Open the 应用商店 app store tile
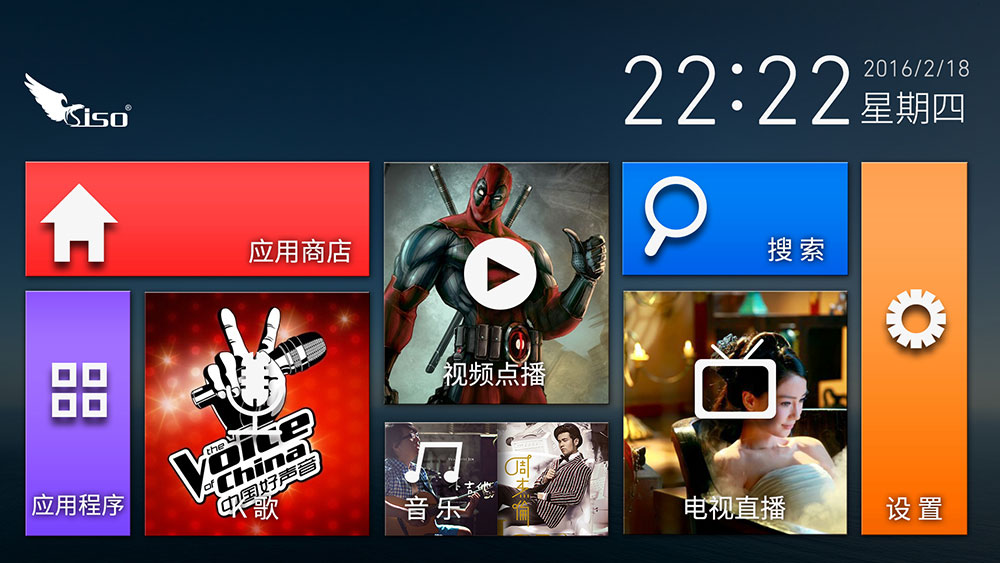The width and height of the screenshot is (1000, 563). 197,218
